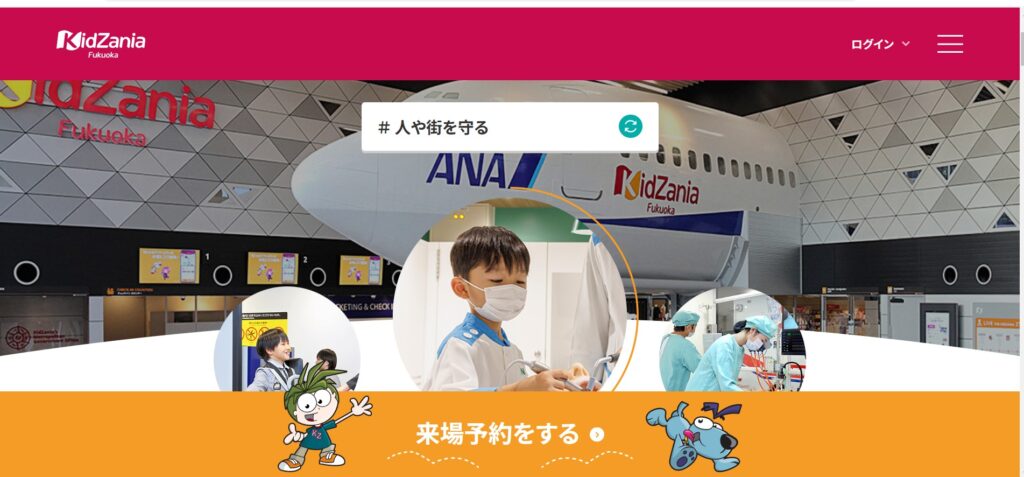Refresh the #人や街を守る hashtag
Viewport: 1024px width, 477px height.
(x=630, y=126)
